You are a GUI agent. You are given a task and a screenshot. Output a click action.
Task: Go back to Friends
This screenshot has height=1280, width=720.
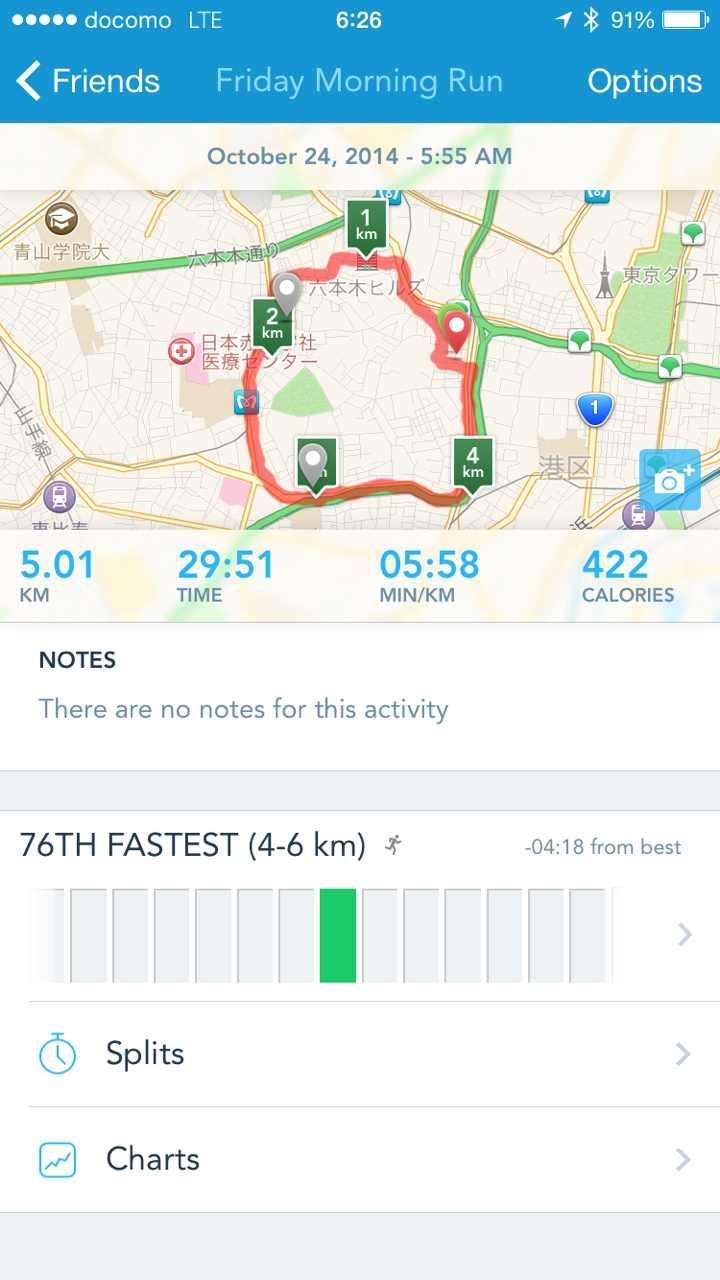pos(88,81)
